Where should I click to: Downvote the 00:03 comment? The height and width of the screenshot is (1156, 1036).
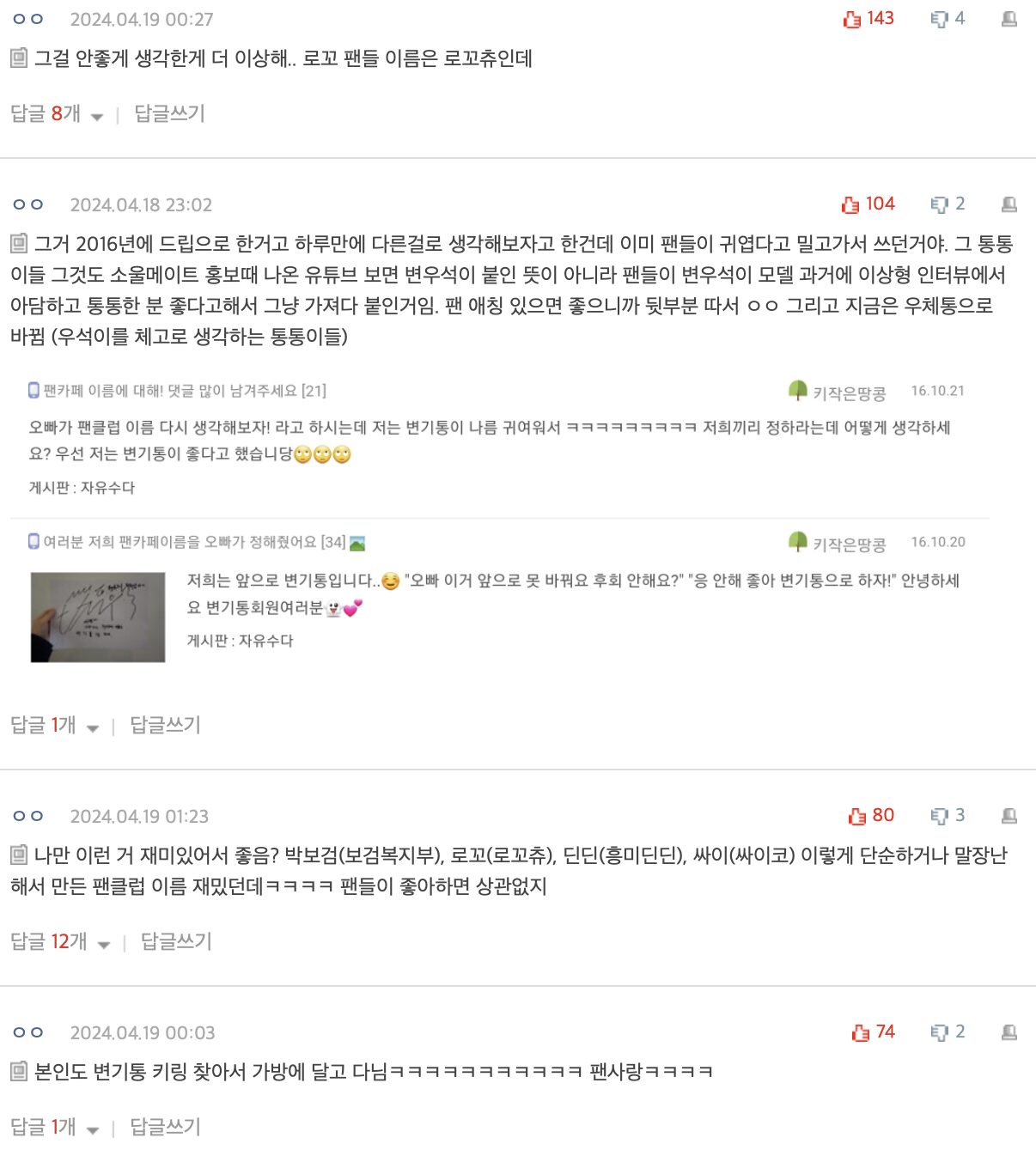coord(939,1032)
